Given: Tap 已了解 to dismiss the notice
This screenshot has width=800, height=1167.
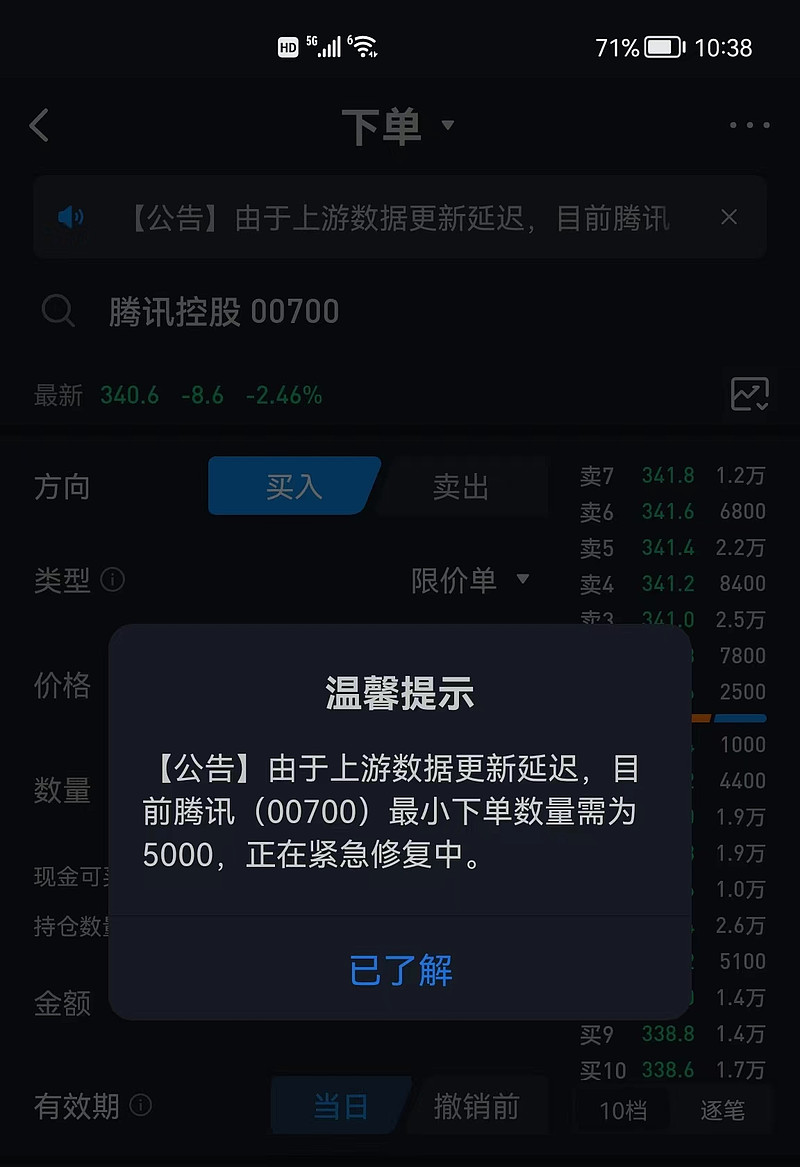Looking at the screenshot, I should [399, 969].
